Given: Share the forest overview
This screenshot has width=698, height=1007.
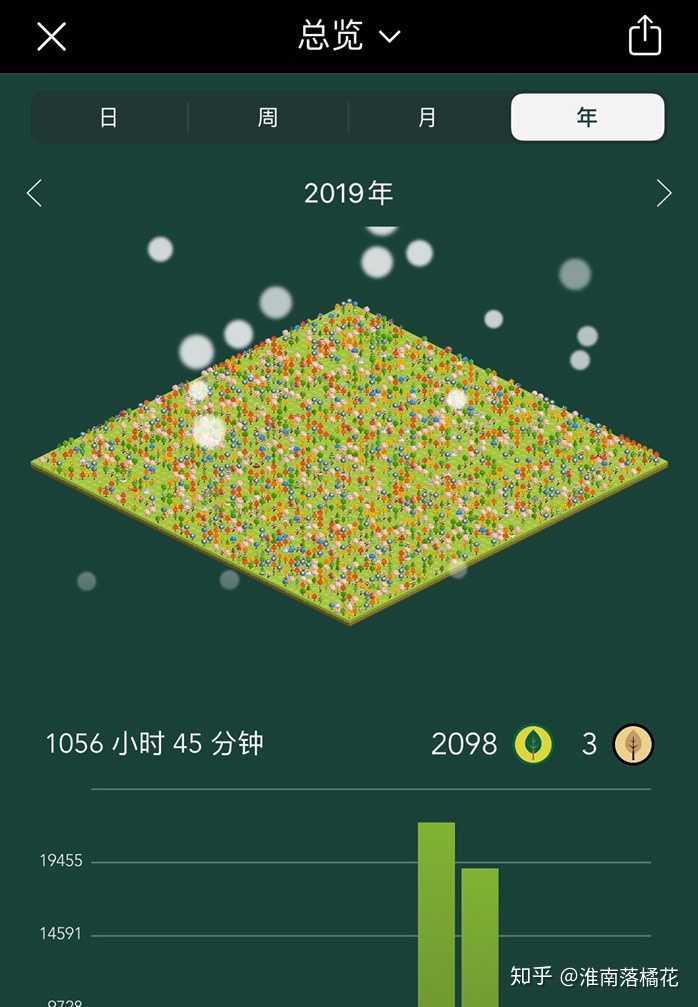Looking at the screenshot, I should pos(645,37).
